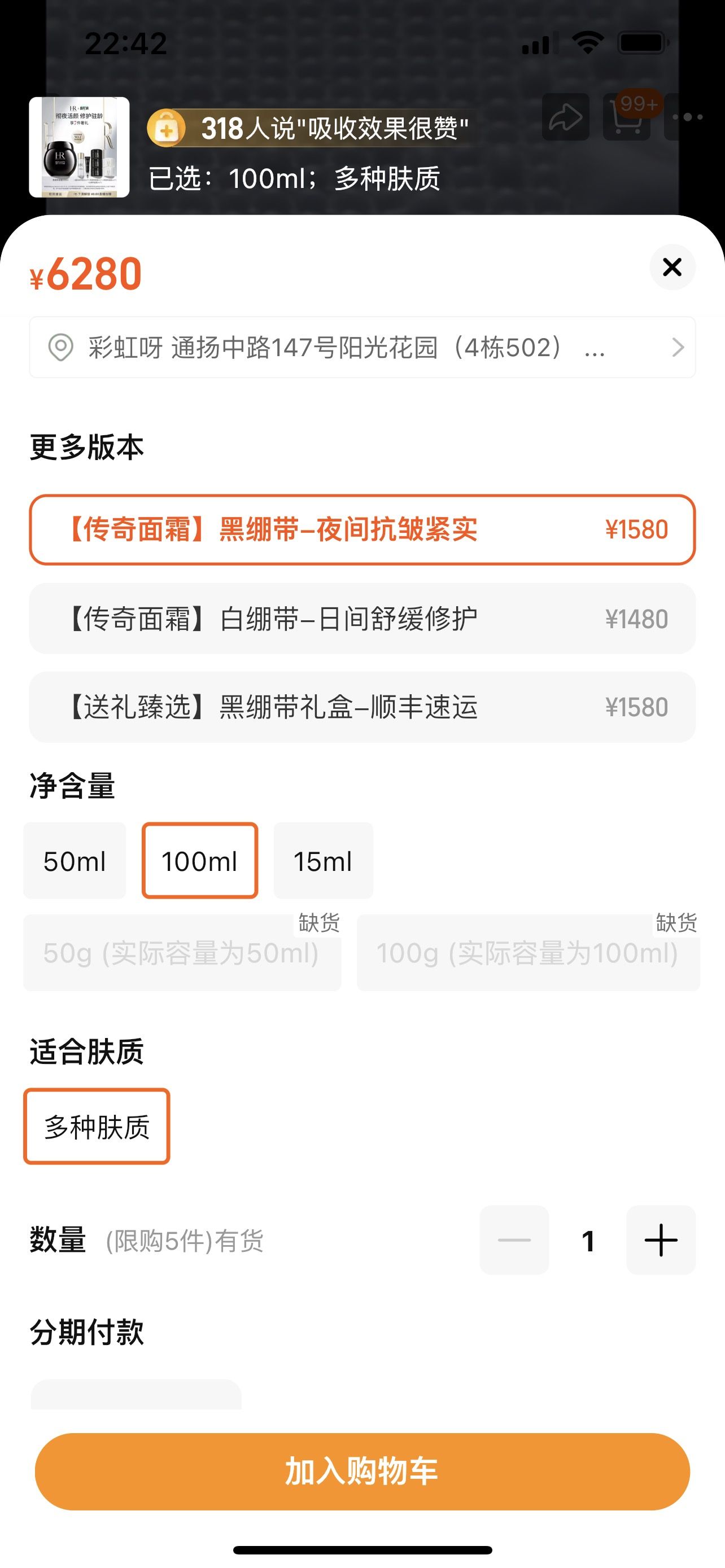Tap 加入购物车 to add to cart
The width and height of the screenshot is (725, 1568).
362,1471
